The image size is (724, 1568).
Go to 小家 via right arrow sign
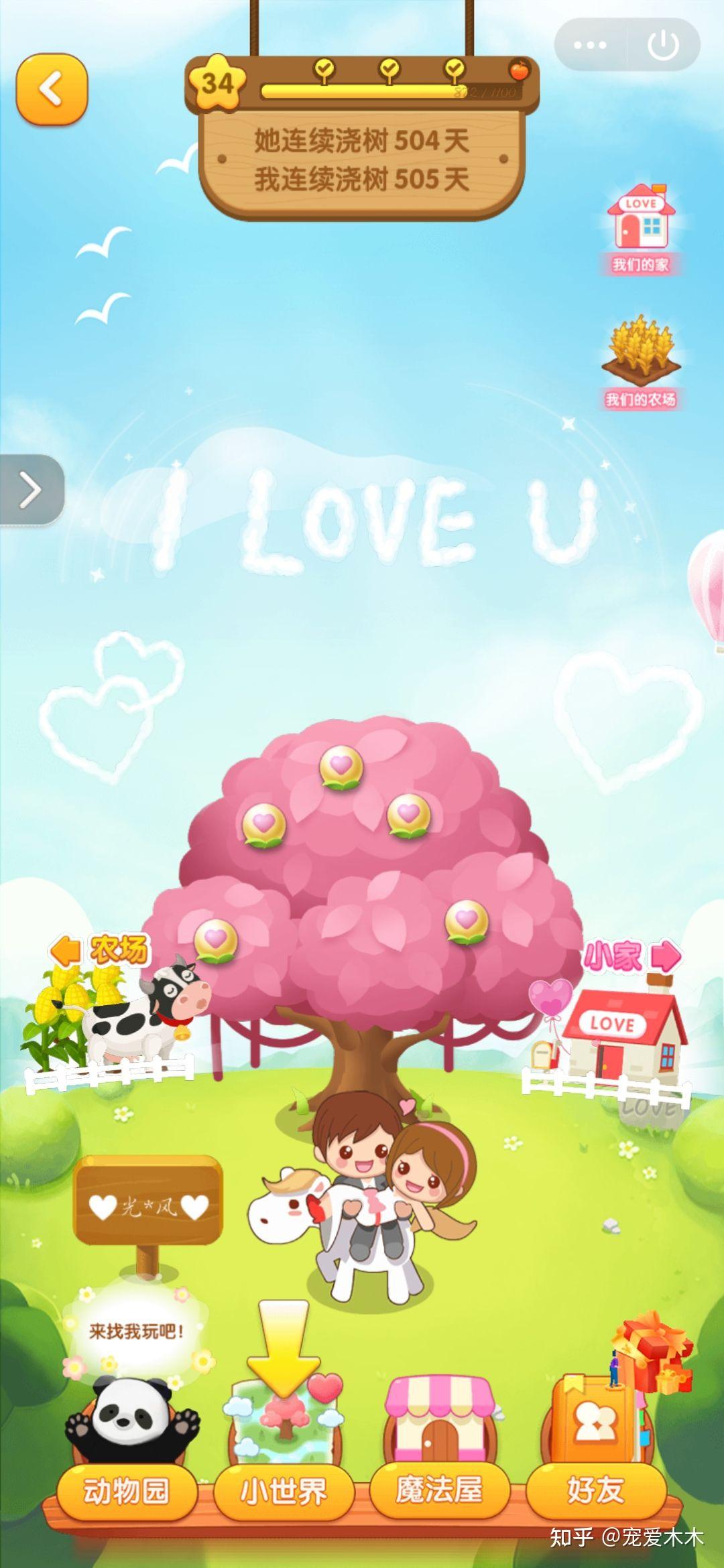pyautogui.click(x=631, y=956)
